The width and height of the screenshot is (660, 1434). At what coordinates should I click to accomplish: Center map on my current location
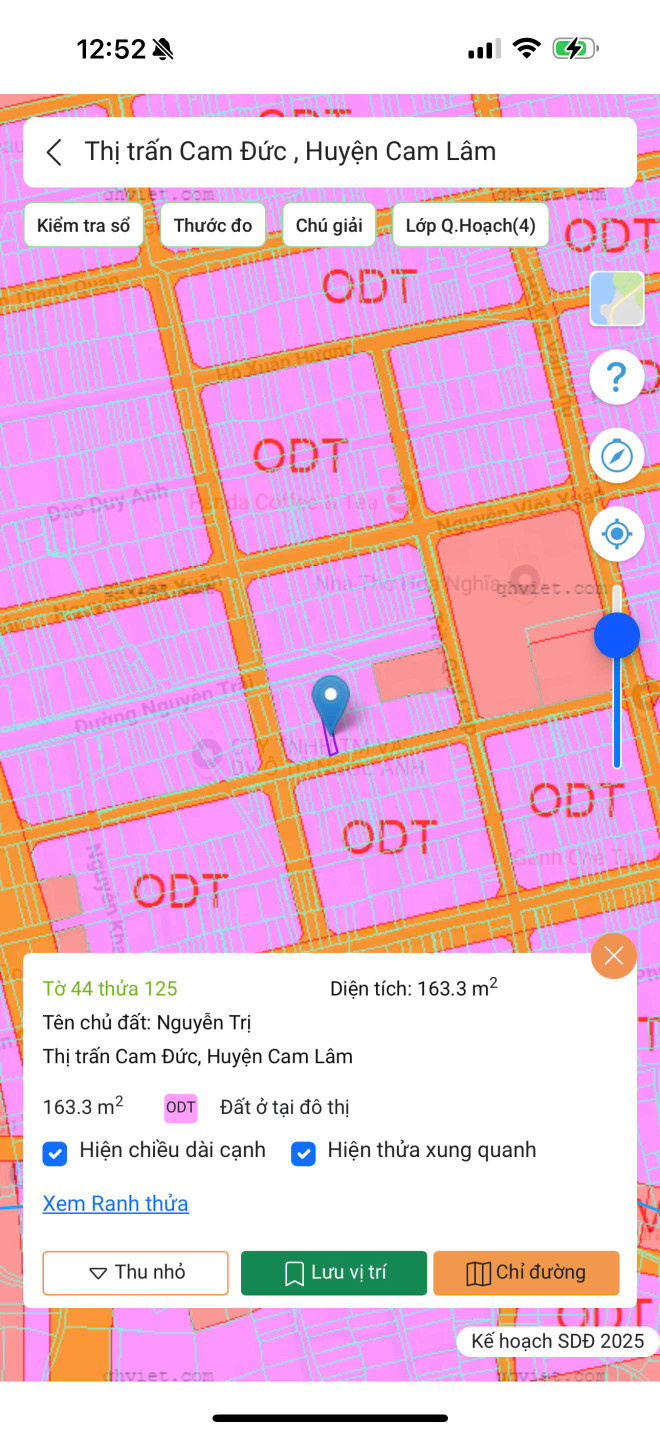click(x=617, y=534)
